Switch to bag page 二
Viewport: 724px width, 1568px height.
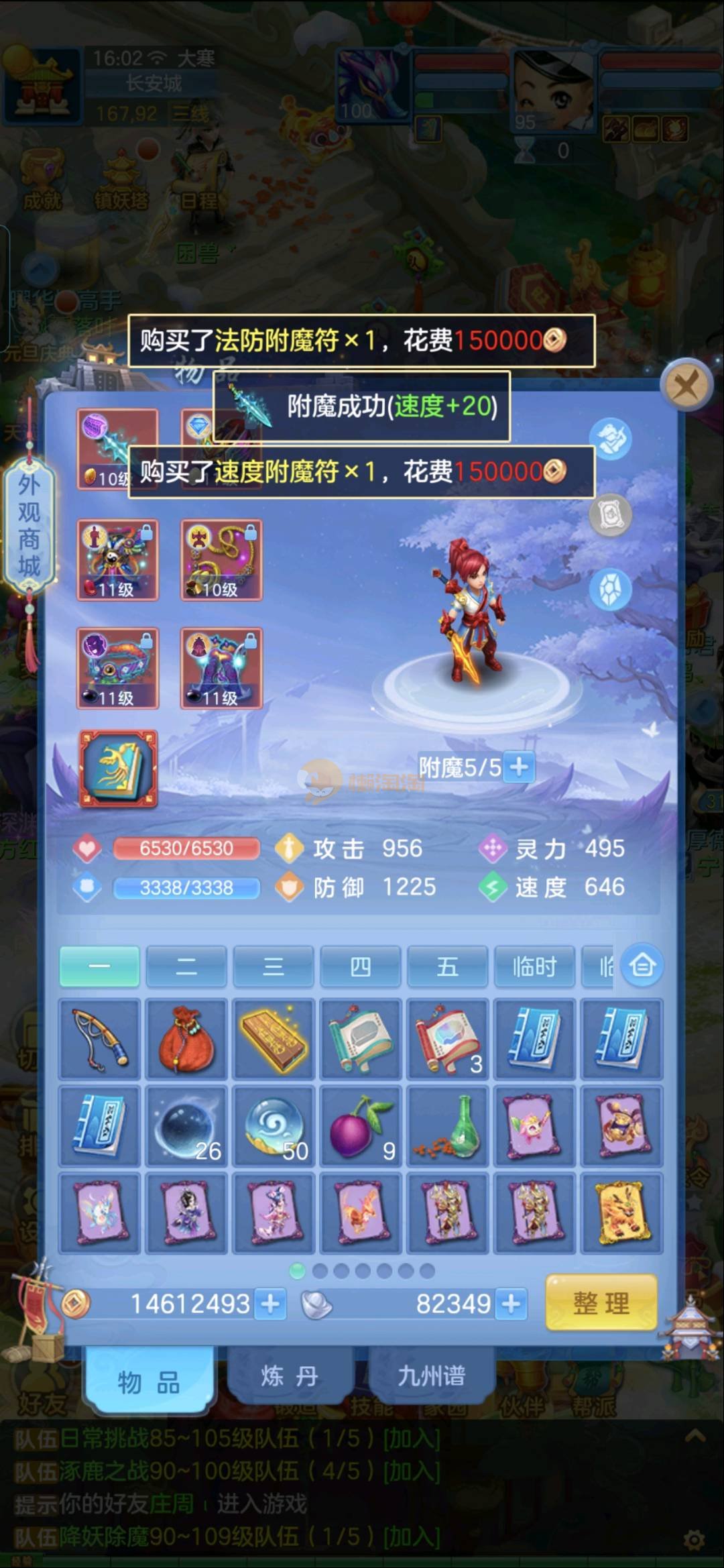click(x=186, y=966)
